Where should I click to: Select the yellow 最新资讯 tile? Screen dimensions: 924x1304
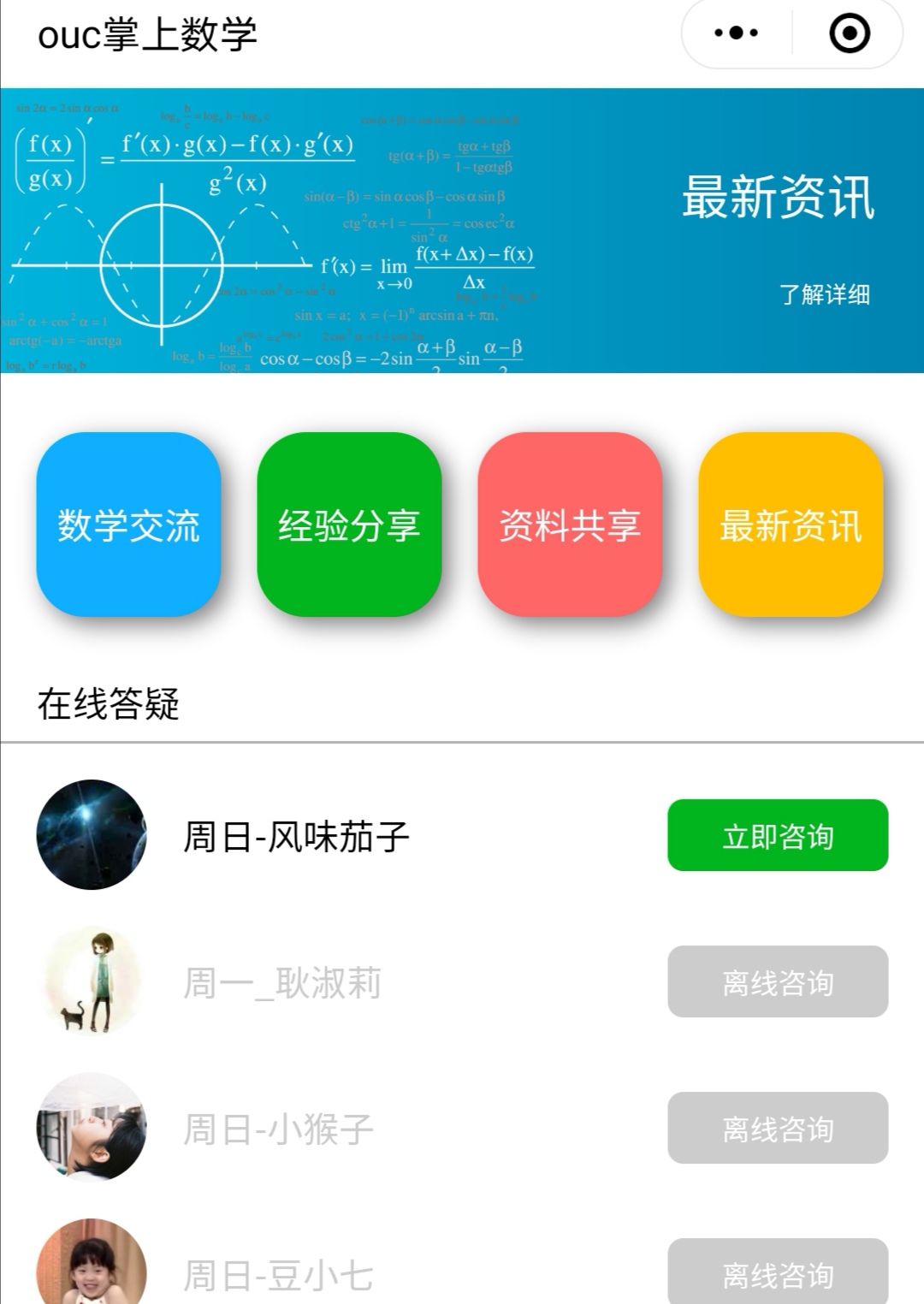coord(791,525)
